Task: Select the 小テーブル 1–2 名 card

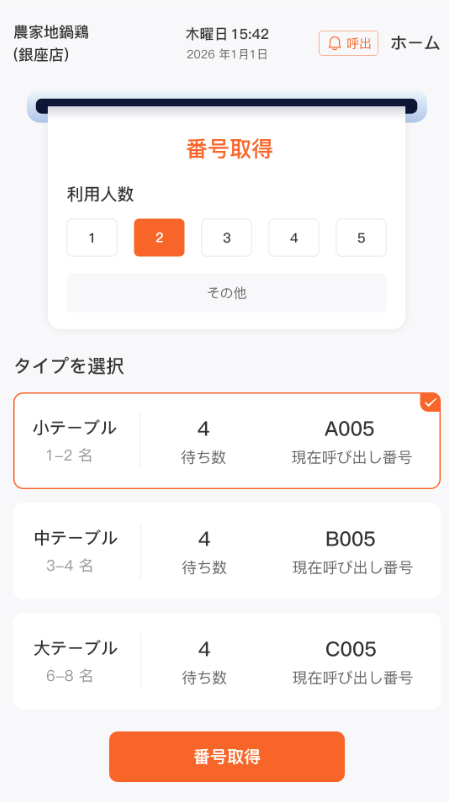Action: [x=227, y=440]
